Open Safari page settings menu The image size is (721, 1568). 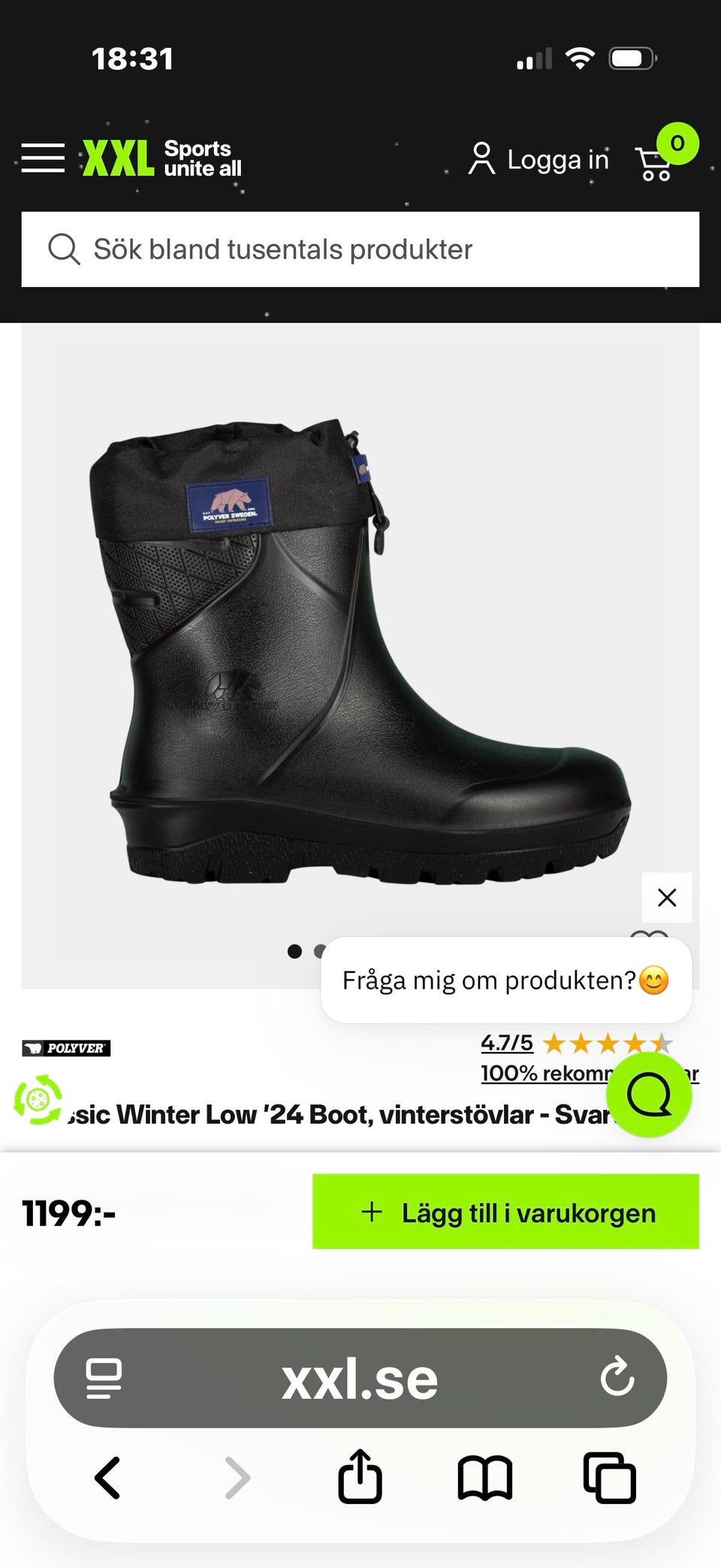[104, 1379]
